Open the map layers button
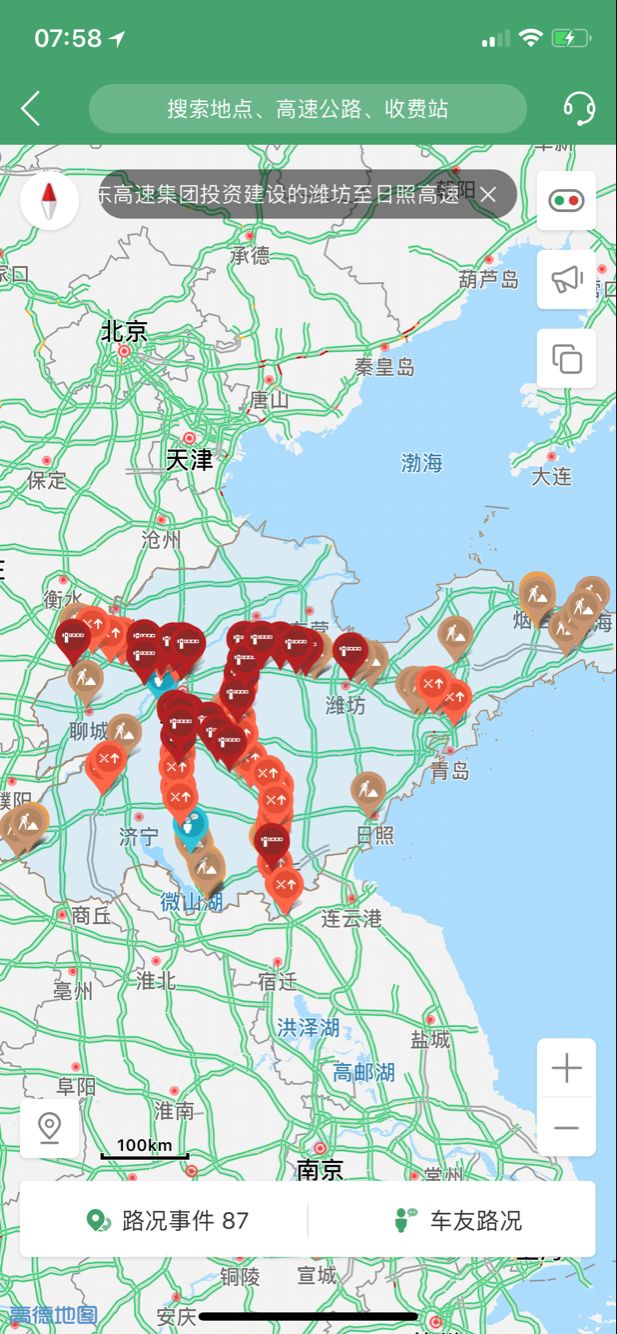The height and width of the screenshot is (1334, 617). [x=566, y=358]
